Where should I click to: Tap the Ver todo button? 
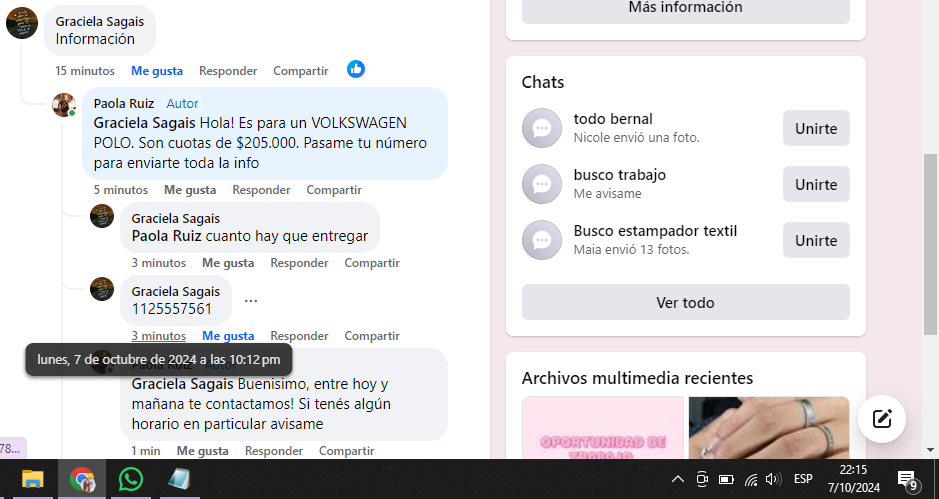click(x=685, y=302)
